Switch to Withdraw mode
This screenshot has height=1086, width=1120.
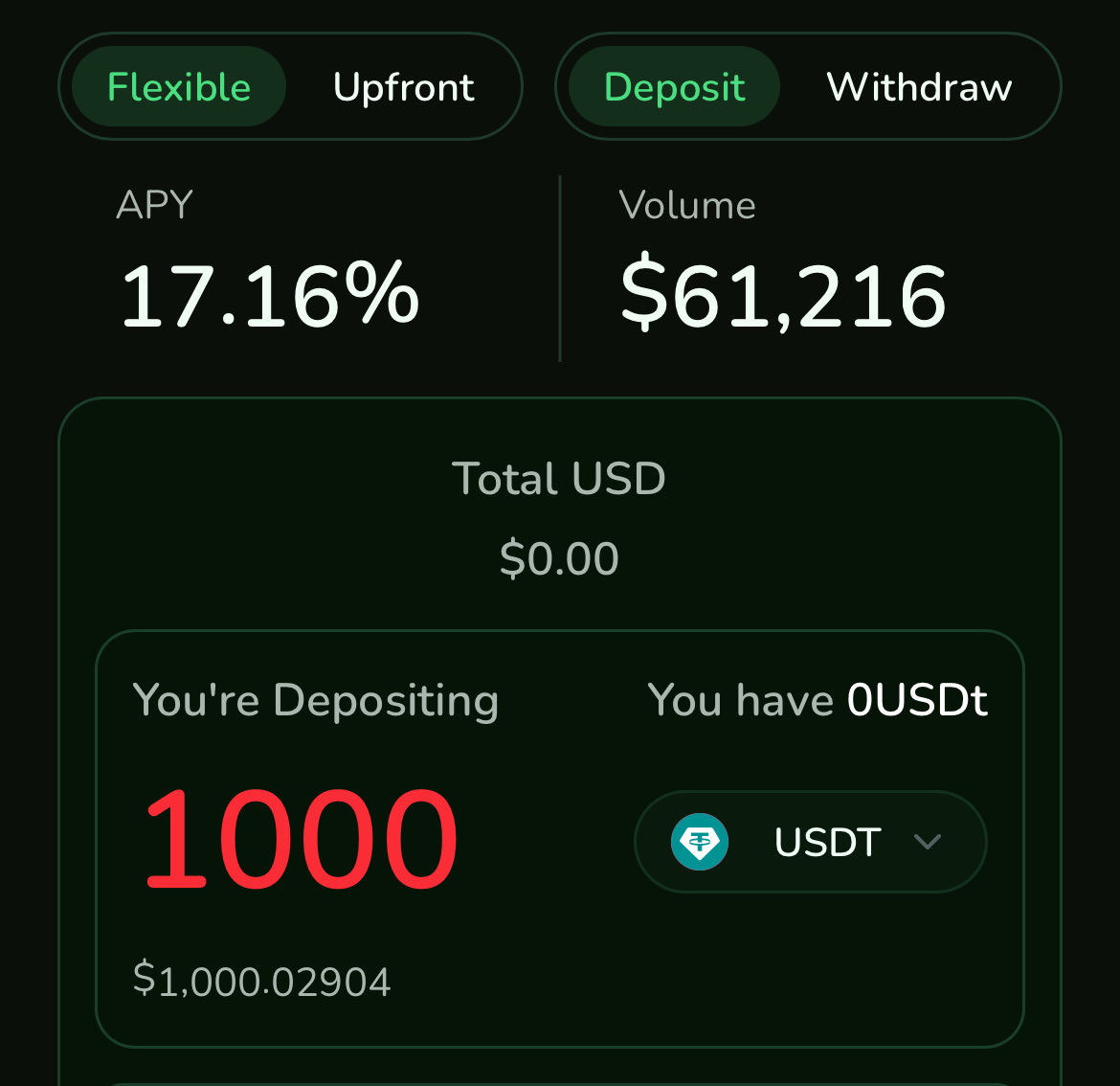tap(919, 87)
